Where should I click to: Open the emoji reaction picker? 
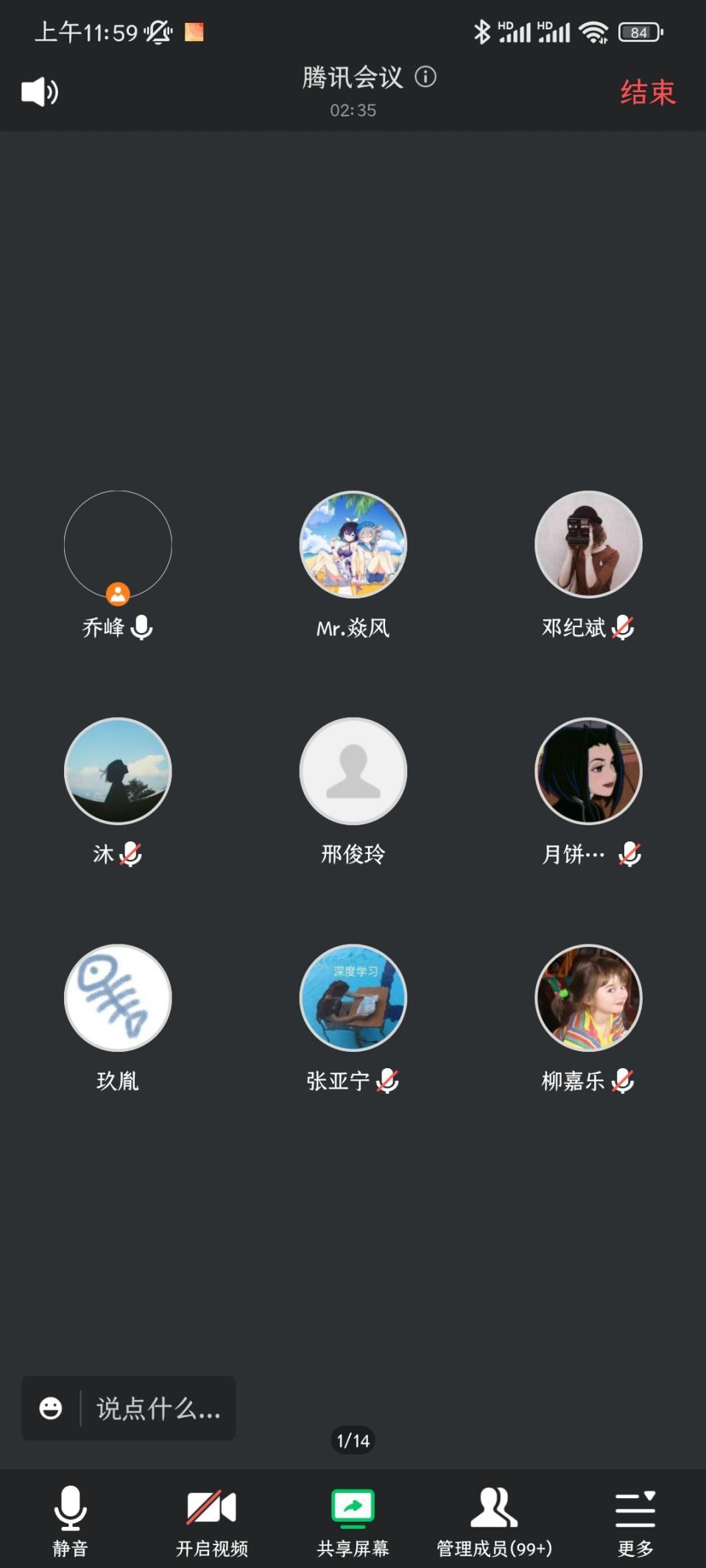51,1408
